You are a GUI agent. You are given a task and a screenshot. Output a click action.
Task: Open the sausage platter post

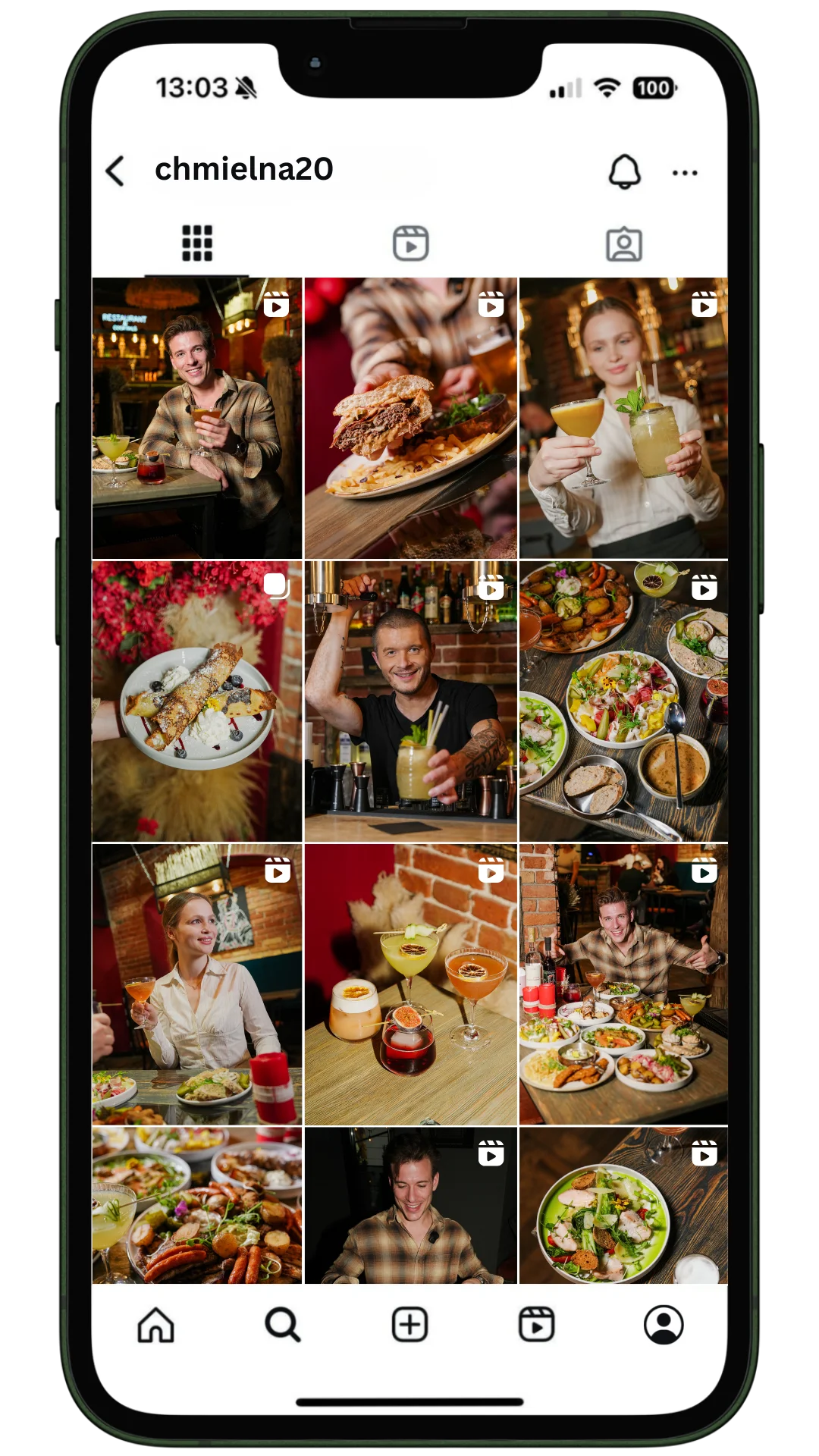click(197, 1206)
